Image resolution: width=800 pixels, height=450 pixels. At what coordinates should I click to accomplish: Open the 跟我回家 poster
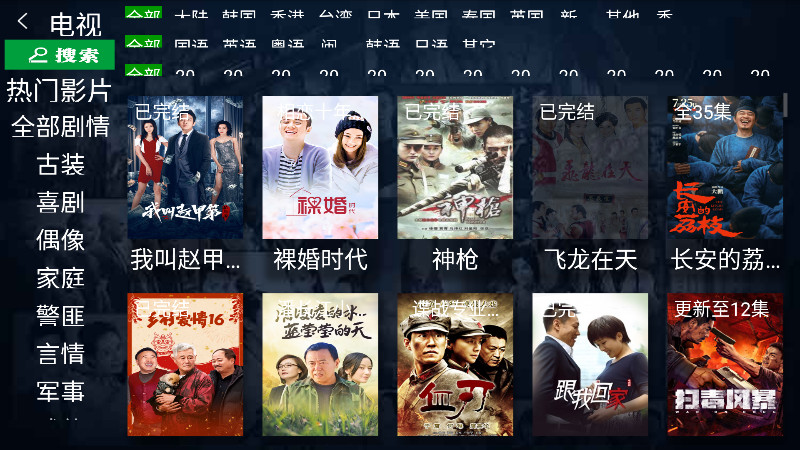point(590,364)
